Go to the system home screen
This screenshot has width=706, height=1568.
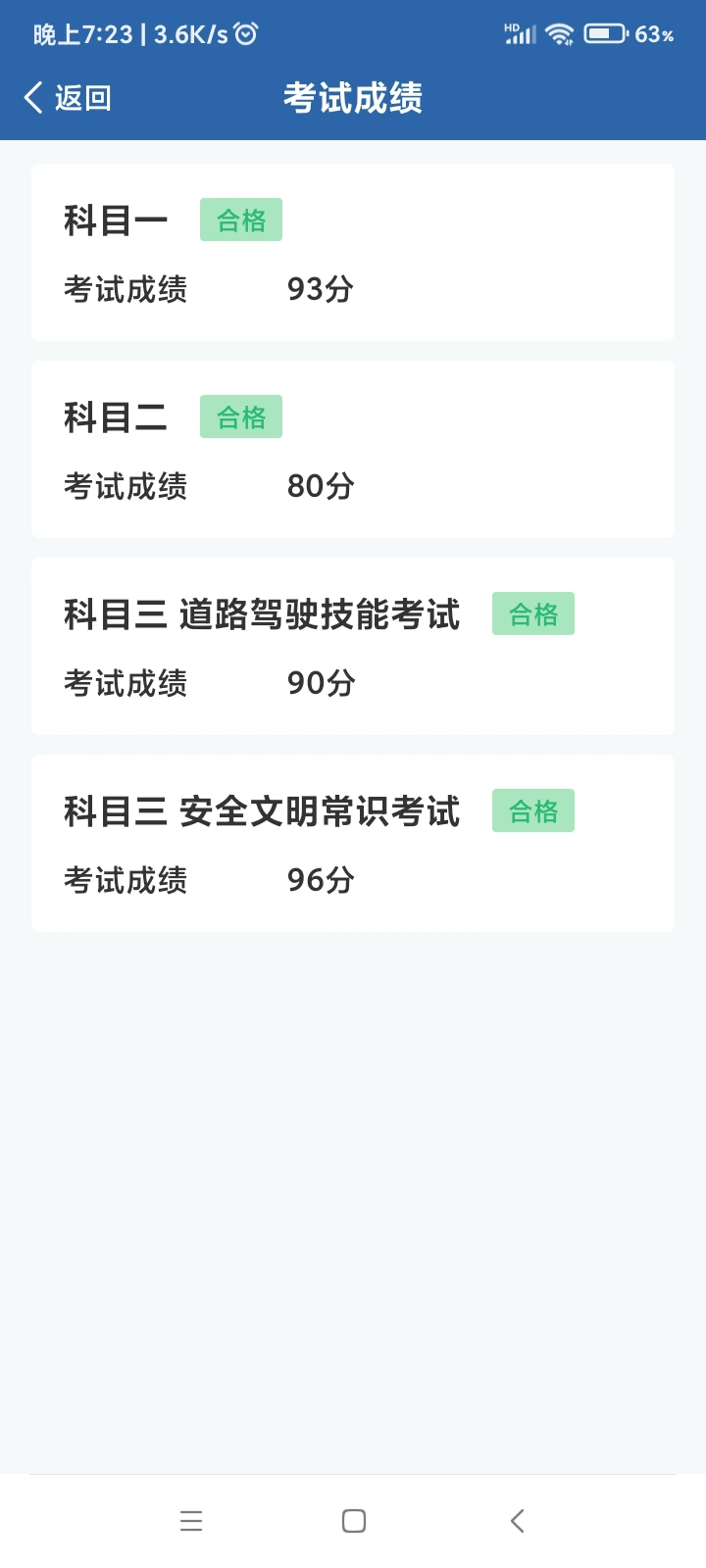pos(354,1521)
